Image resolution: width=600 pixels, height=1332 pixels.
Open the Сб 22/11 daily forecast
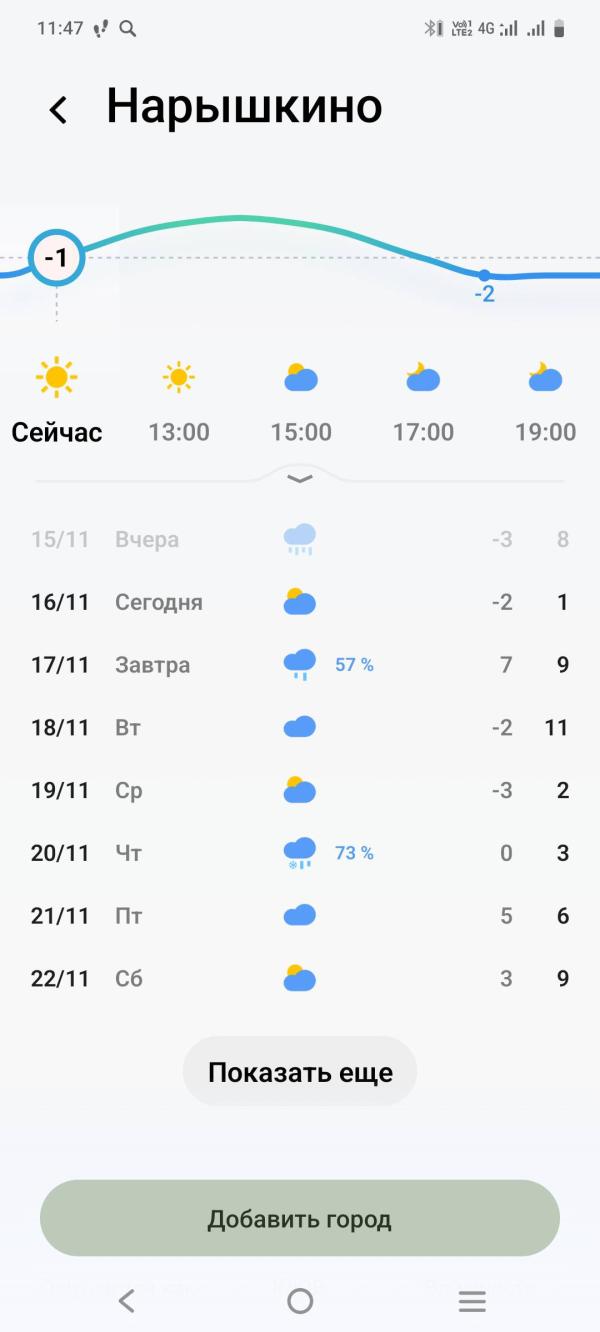point(300,978)
